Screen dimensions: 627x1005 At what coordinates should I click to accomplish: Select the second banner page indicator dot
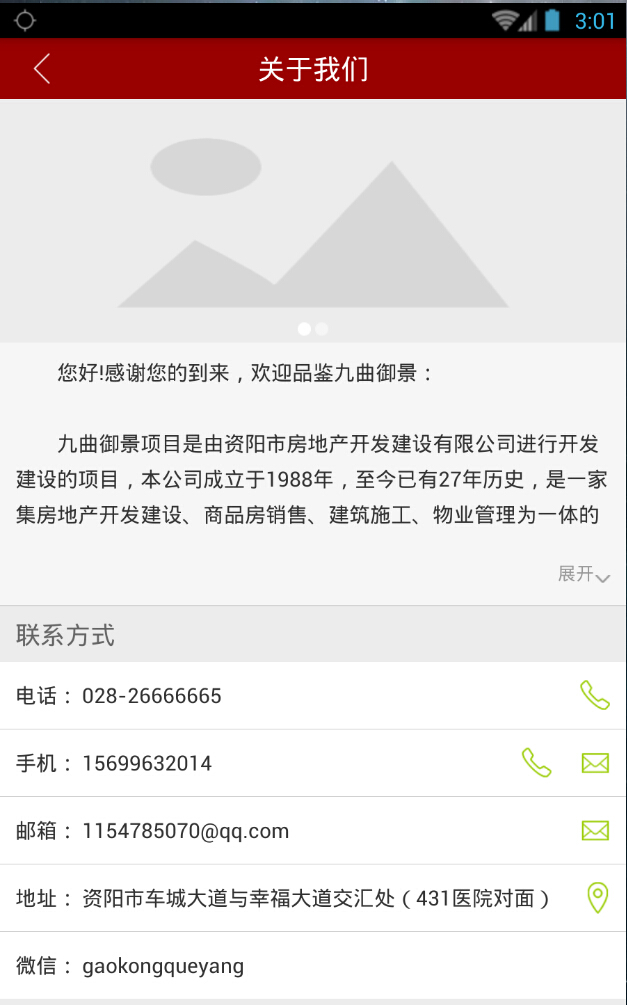322,328
